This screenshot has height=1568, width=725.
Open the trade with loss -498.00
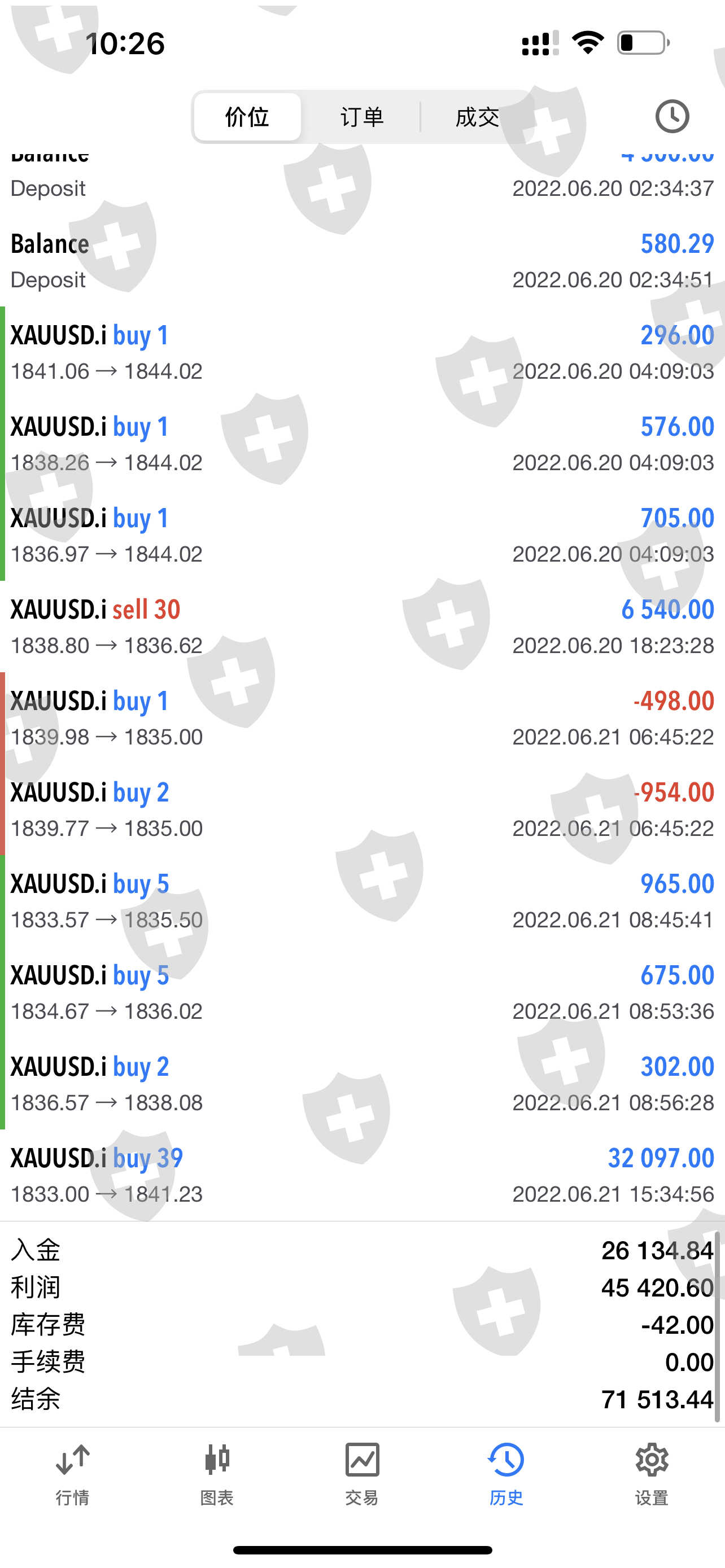click(362, 719)
